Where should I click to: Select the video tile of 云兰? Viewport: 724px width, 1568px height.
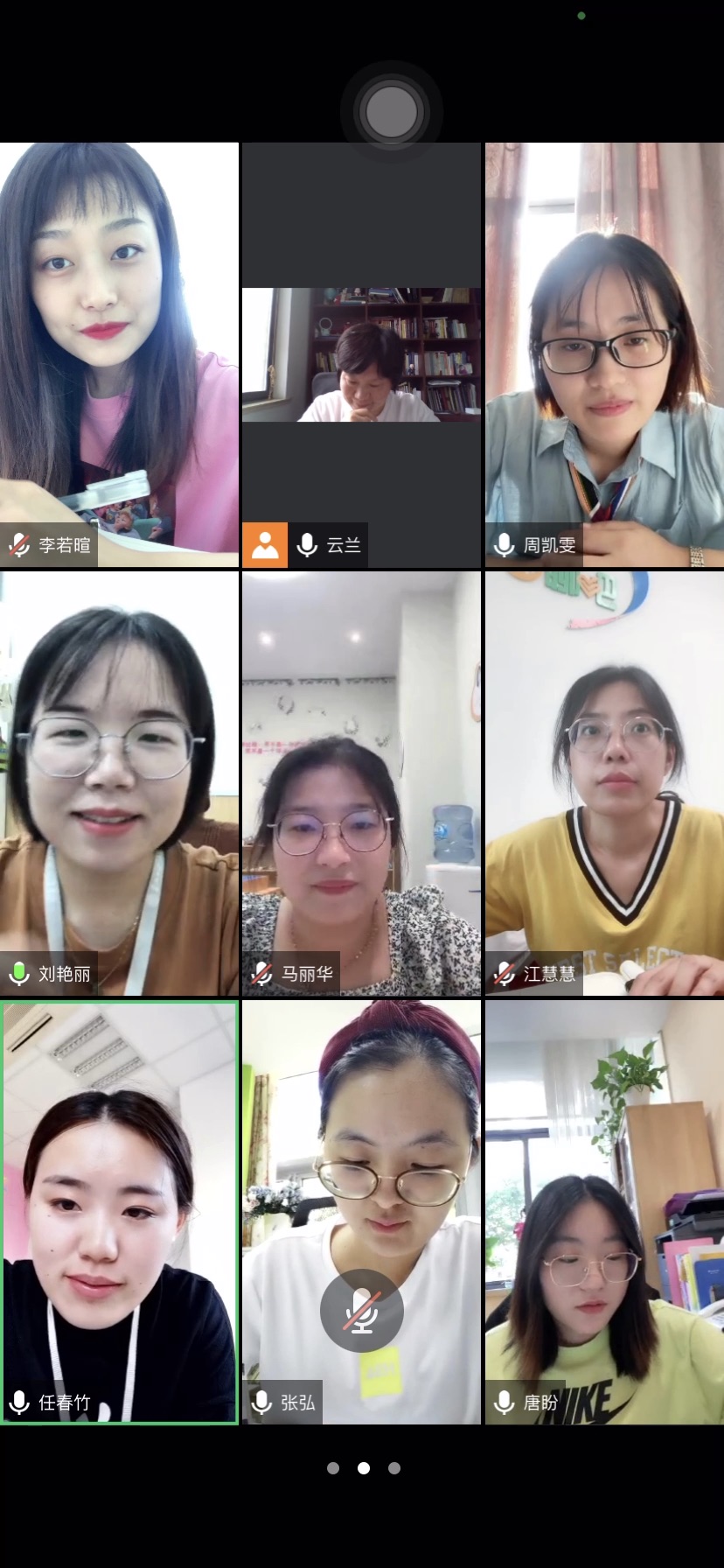361,354
